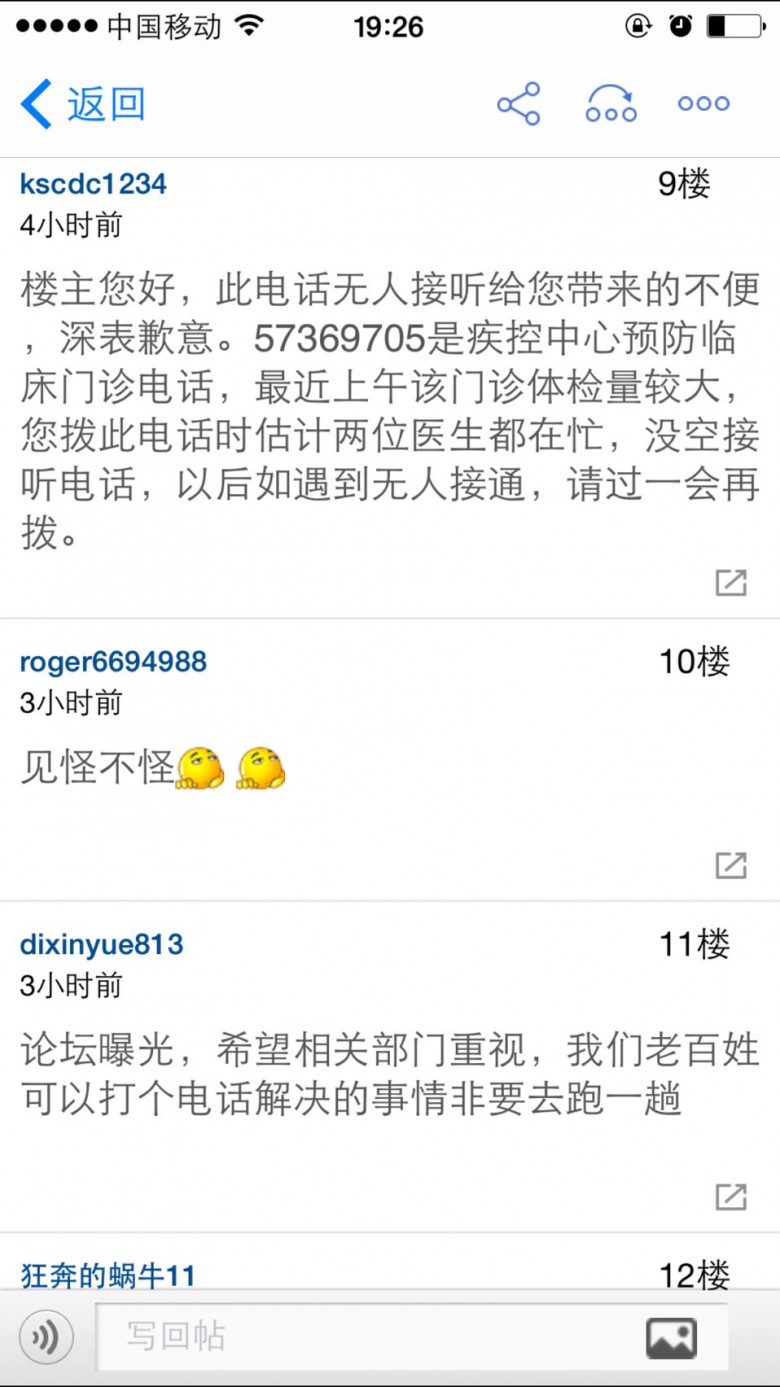Attach a picture to the reply

(671, 1337)
